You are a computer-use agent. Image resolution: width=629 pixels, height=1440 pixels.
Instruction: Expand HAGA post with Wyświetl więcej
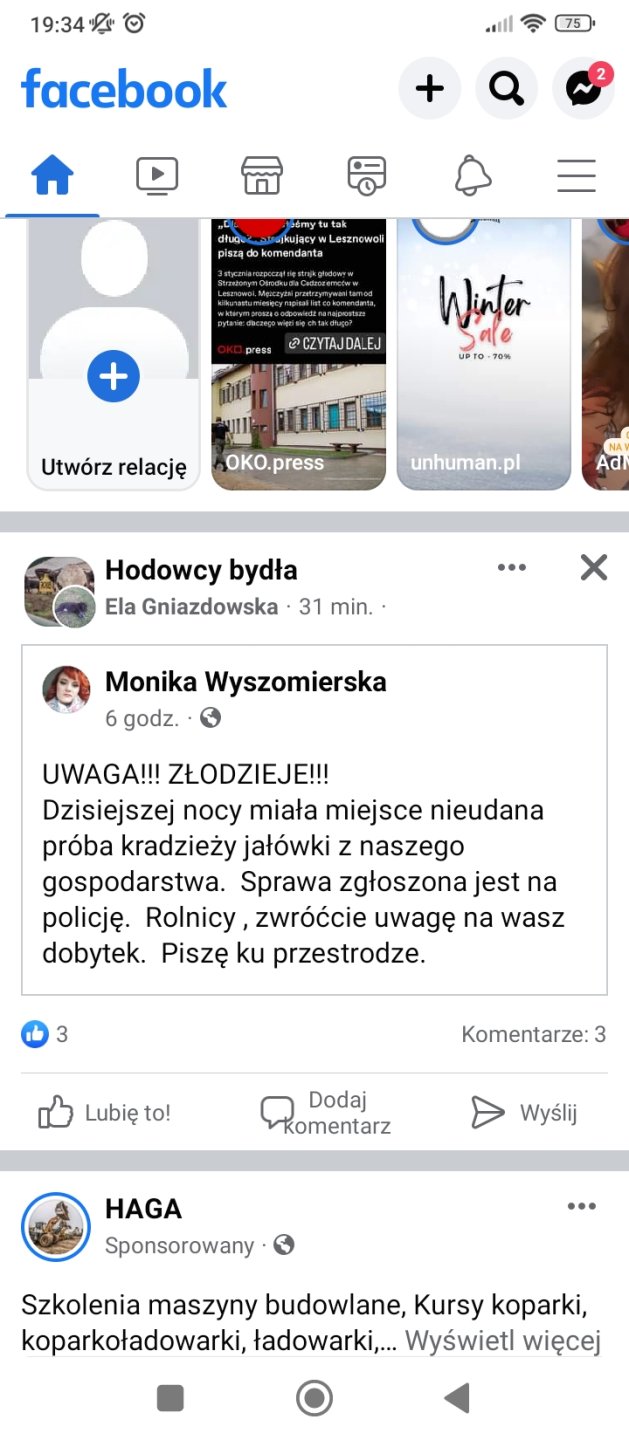(502, 1339)
